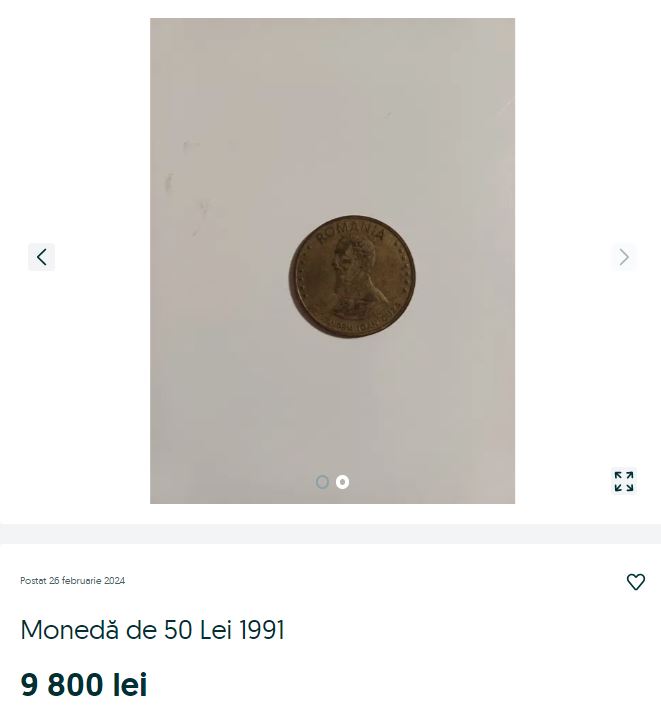Image resolution: width=661 pixels, height=718 pixels.
Task: Select the first photo indicator dot
Action: 322,482
